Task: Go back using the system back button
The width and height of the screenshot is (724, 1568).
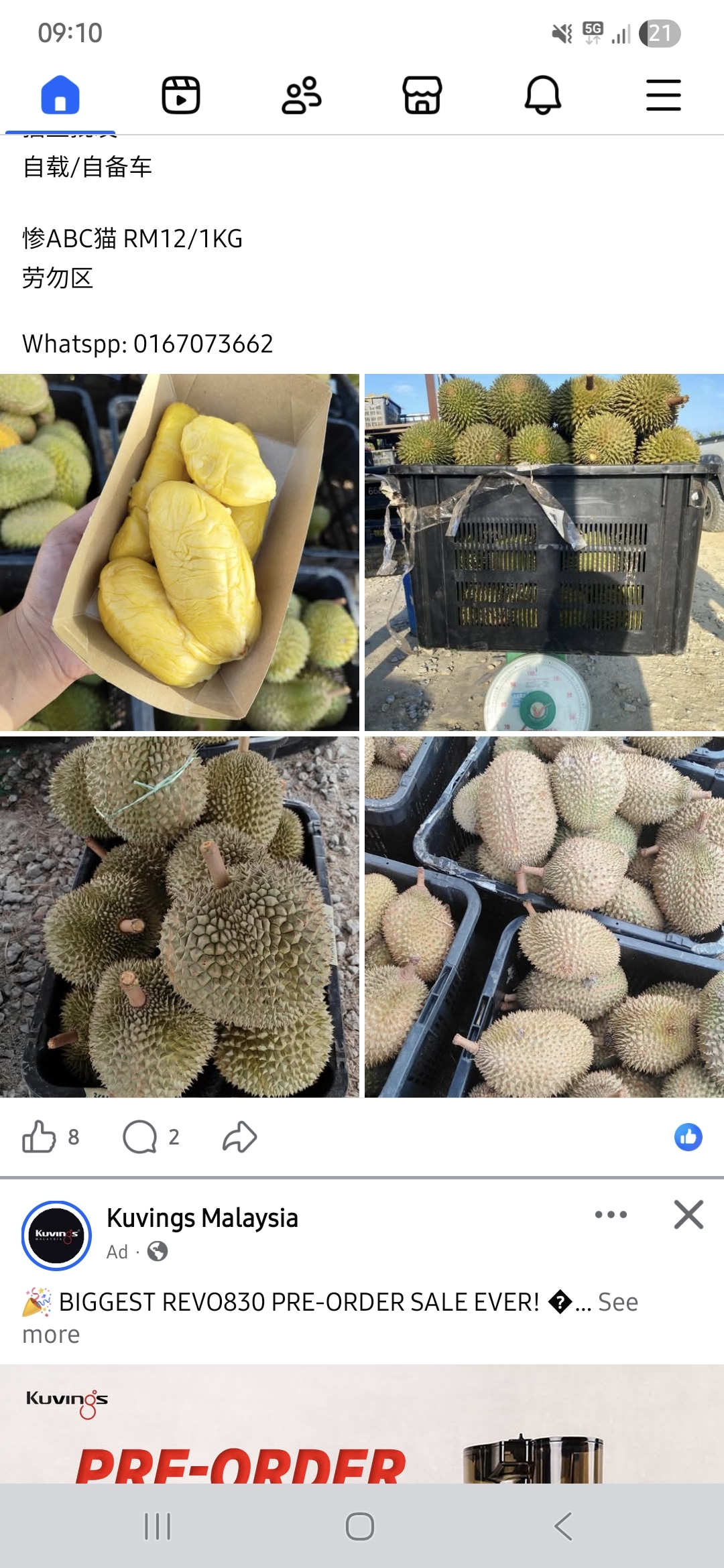Action: (x=563, y=1526)
